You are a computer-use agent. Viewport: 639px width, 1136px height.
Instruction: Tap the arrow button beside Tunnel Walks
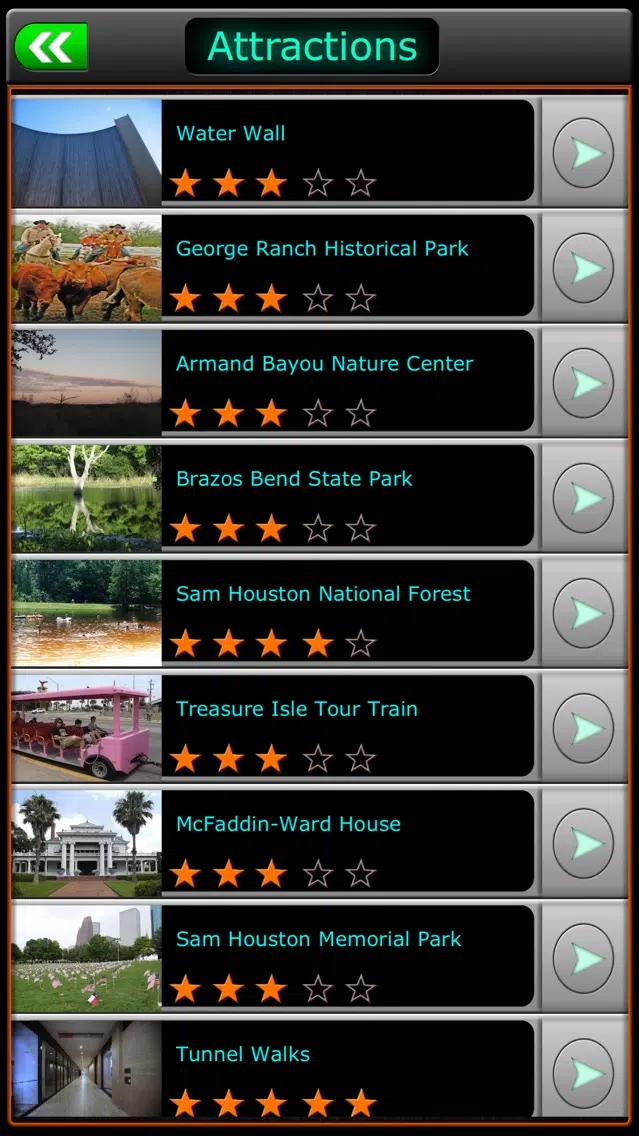pos(583,1074)
